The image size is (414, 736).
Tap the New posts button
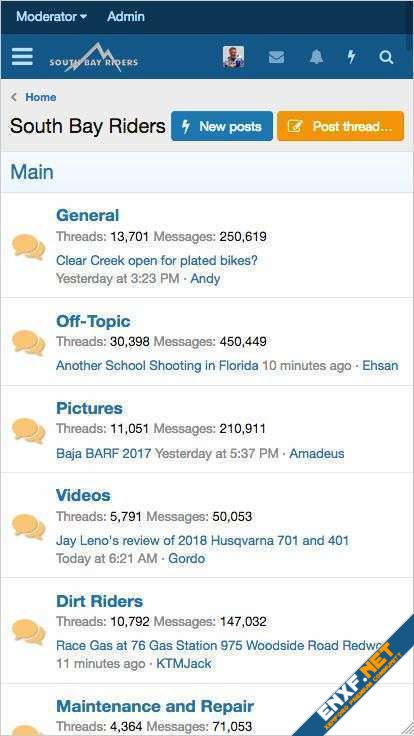pyautogui.click(x=222, y=126)
